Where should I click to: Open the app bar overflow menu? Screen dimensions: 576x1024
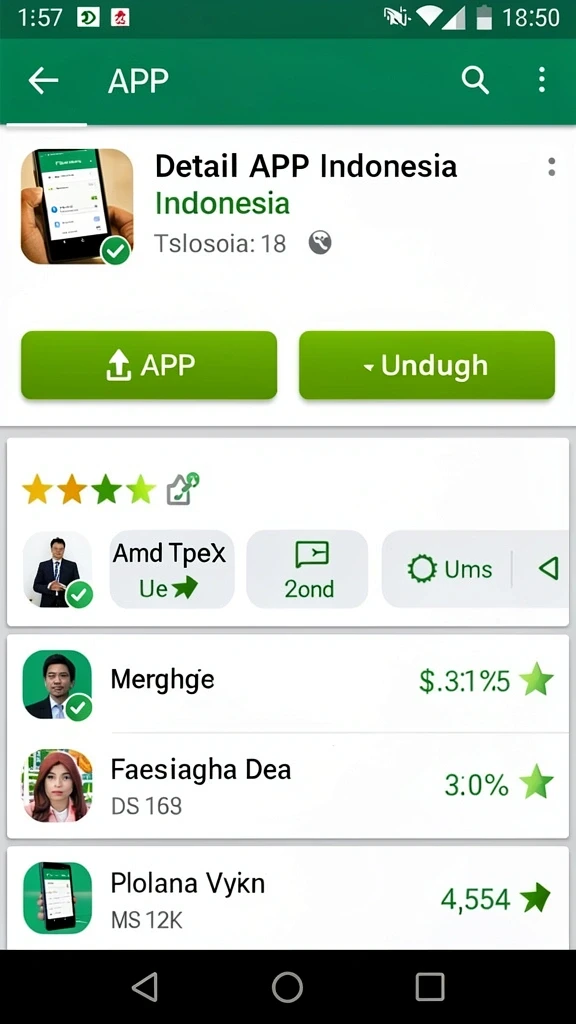pos(541,80)
